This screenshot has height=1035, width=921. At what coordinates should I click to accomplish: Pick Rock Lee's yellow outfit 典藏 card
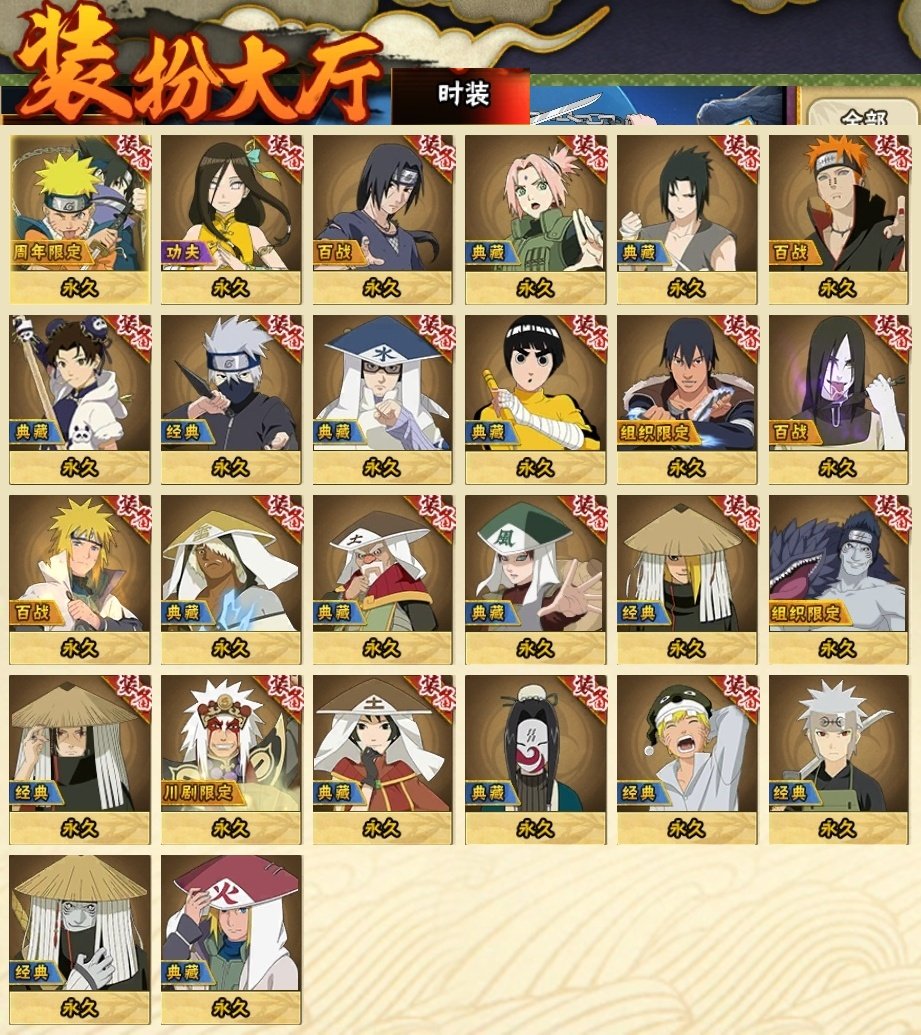click(535, 390)
